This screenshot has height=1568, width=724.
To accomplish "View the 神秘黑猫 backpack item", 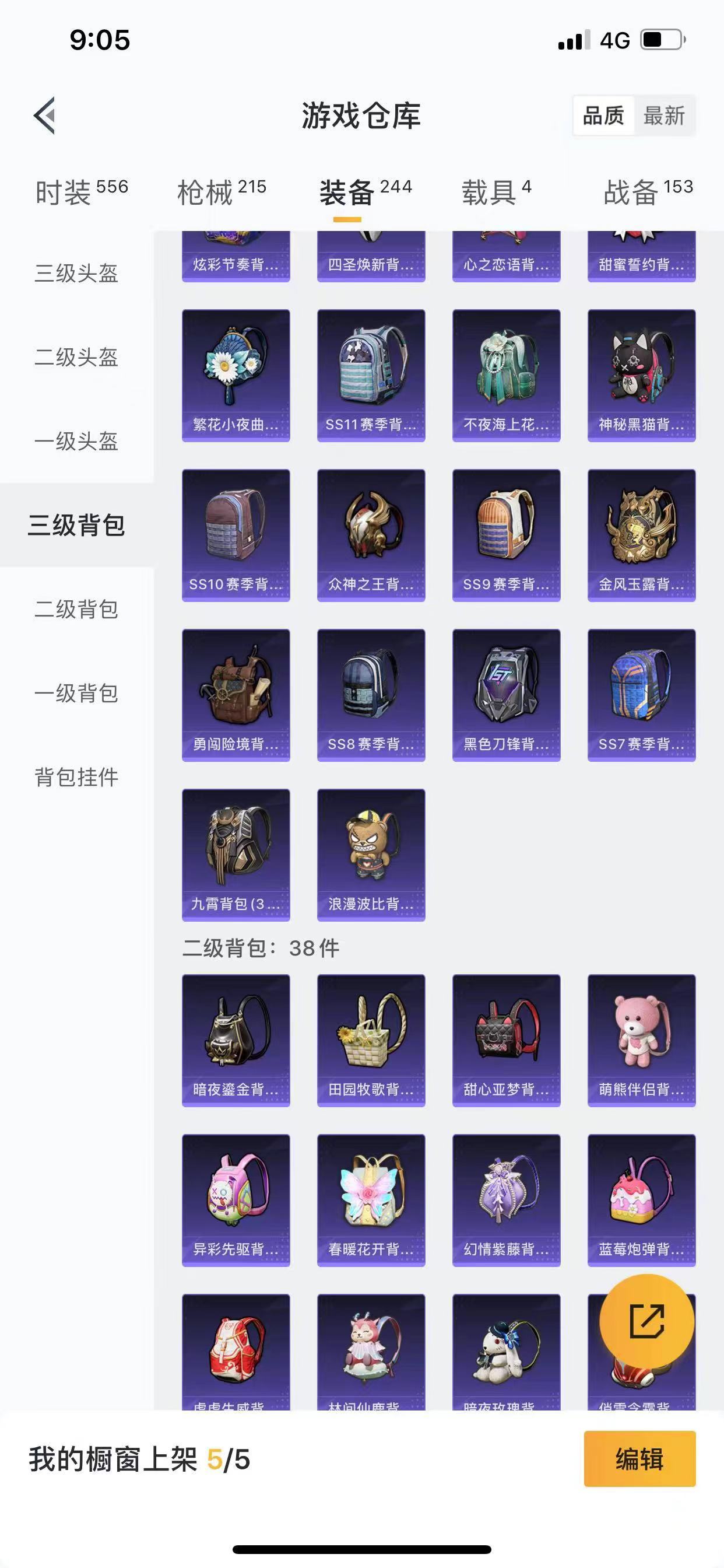I will tap(641, 376).
